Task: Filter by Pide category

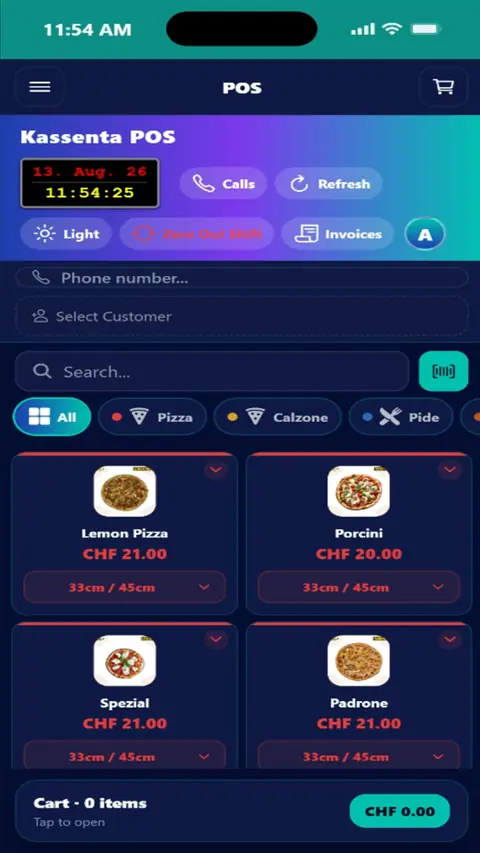Action: click(401, 417)
